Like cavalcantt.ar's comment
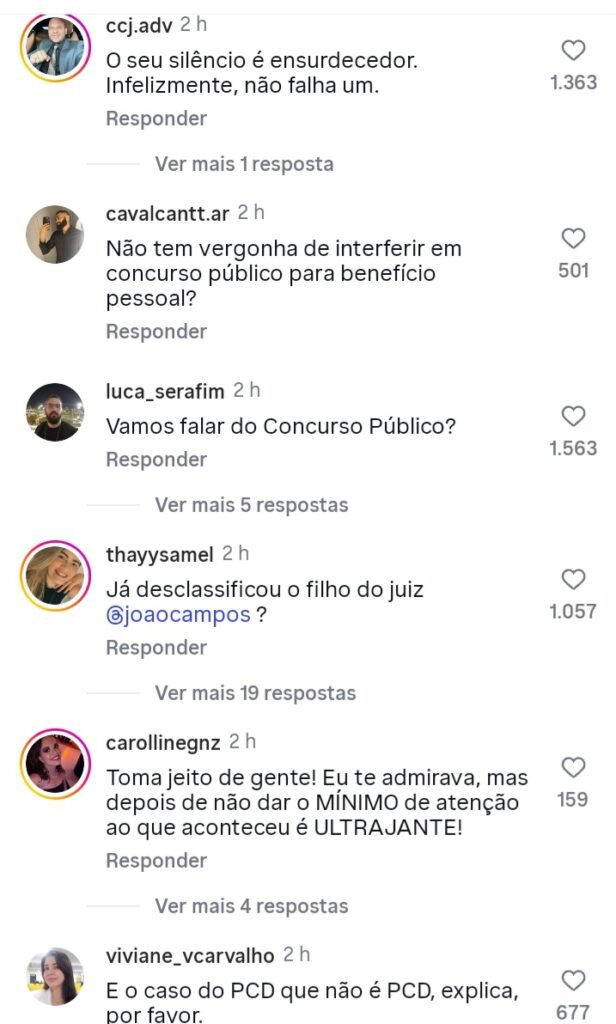616x1024 pixels. pos(573,238)
